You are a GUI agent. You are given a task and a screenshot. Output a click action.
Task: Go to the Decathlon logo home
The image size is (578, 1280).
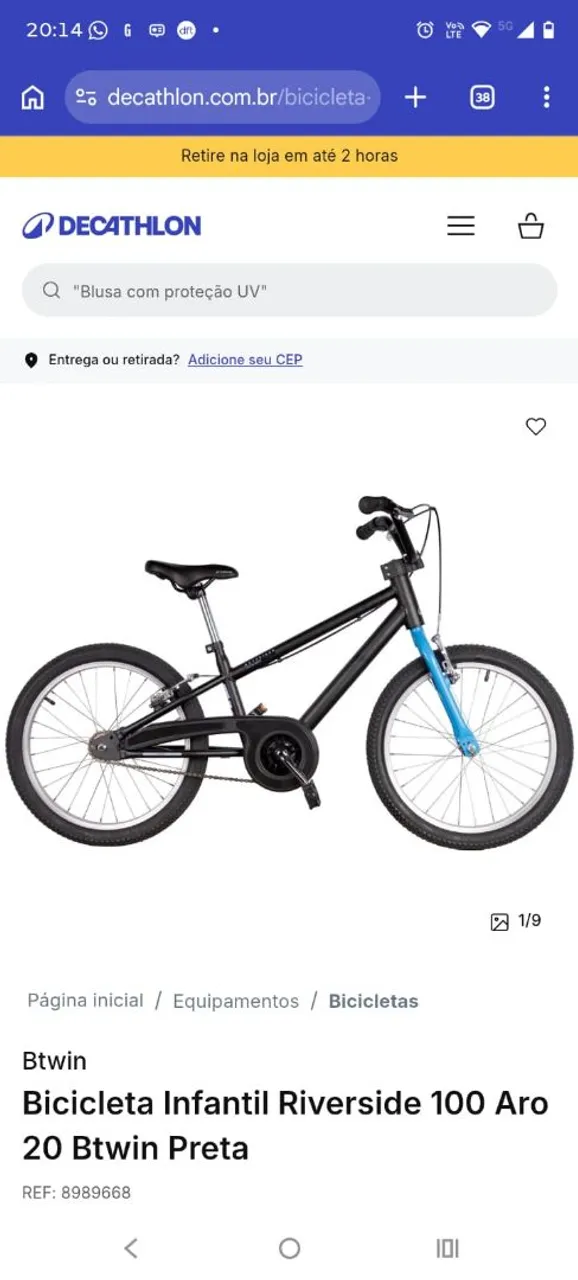[x=112, y=226]
